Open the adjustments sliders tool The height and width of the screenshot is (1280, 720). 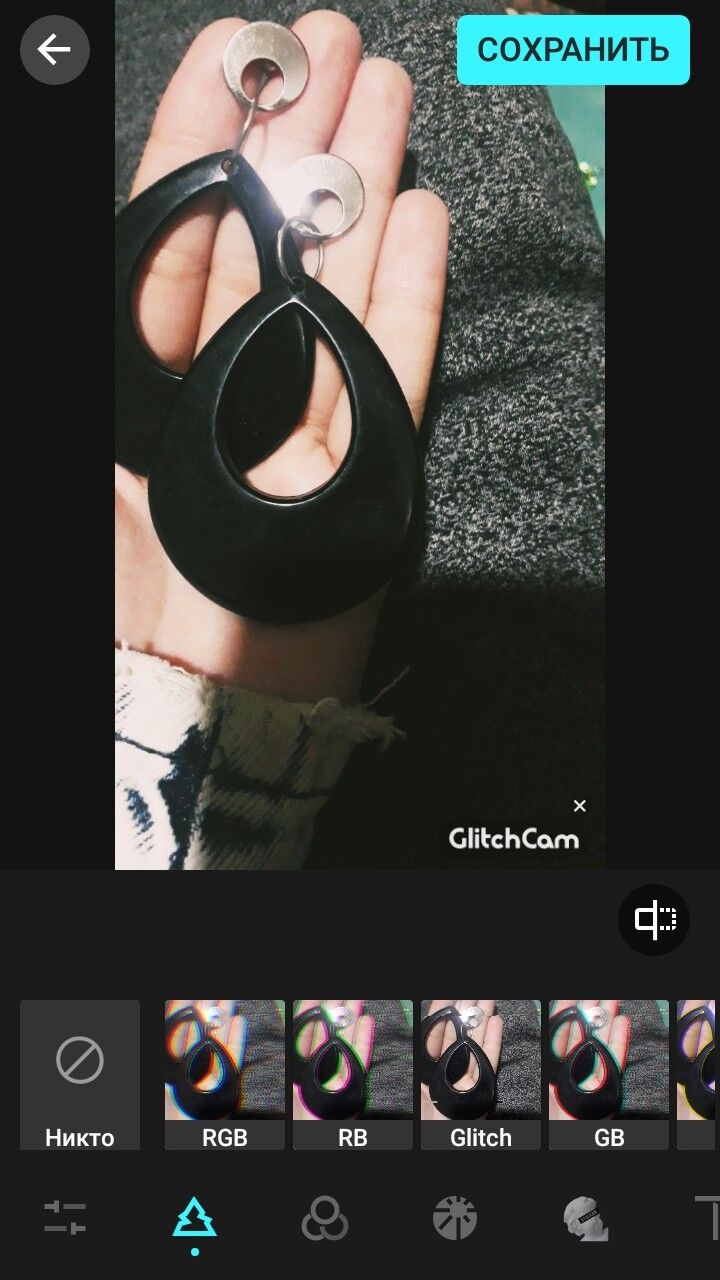[65, 1218]
